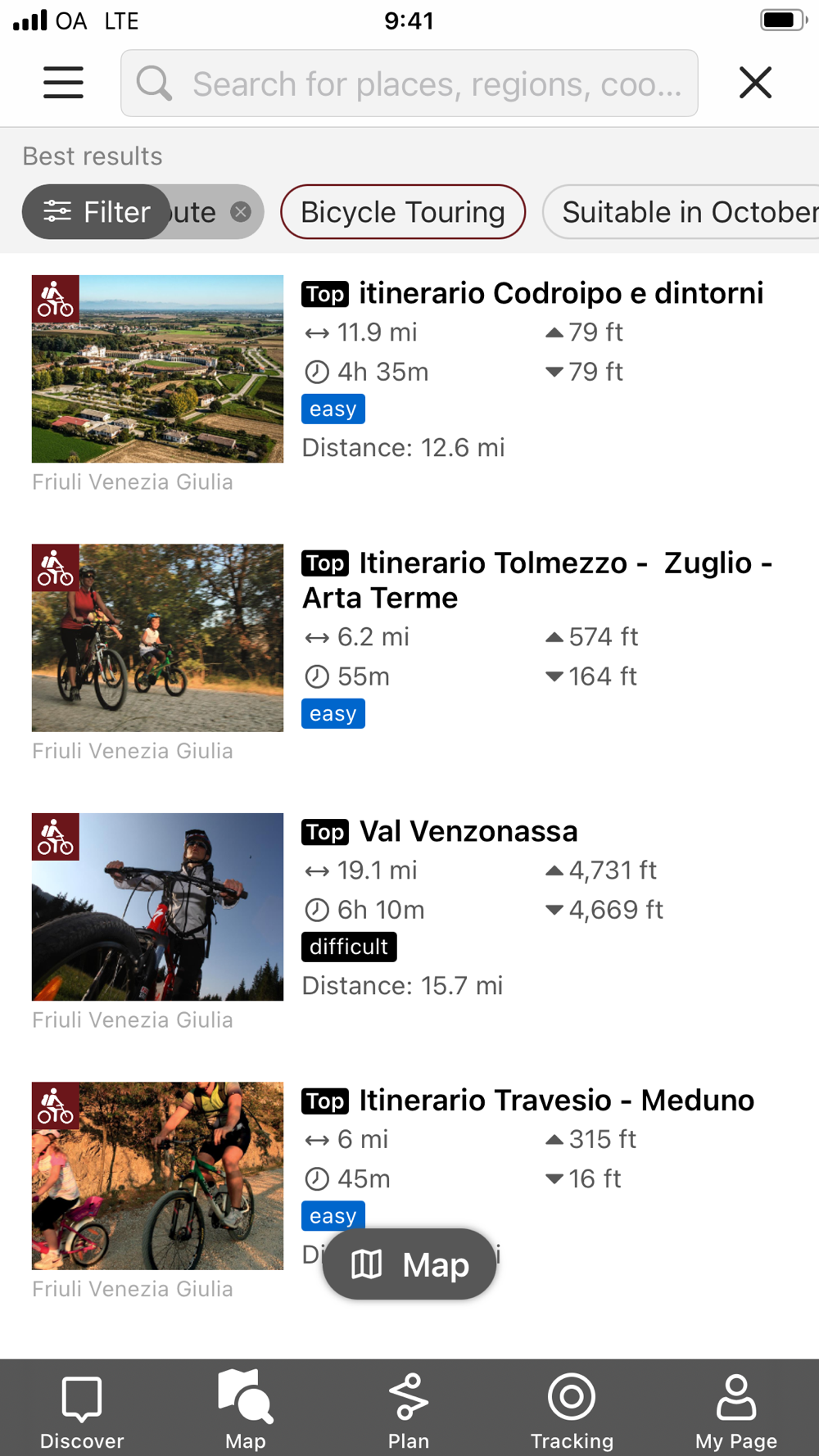Select the Bicycle Touring chip
This screenshot has width=819, height=1456.
point(403,212)
